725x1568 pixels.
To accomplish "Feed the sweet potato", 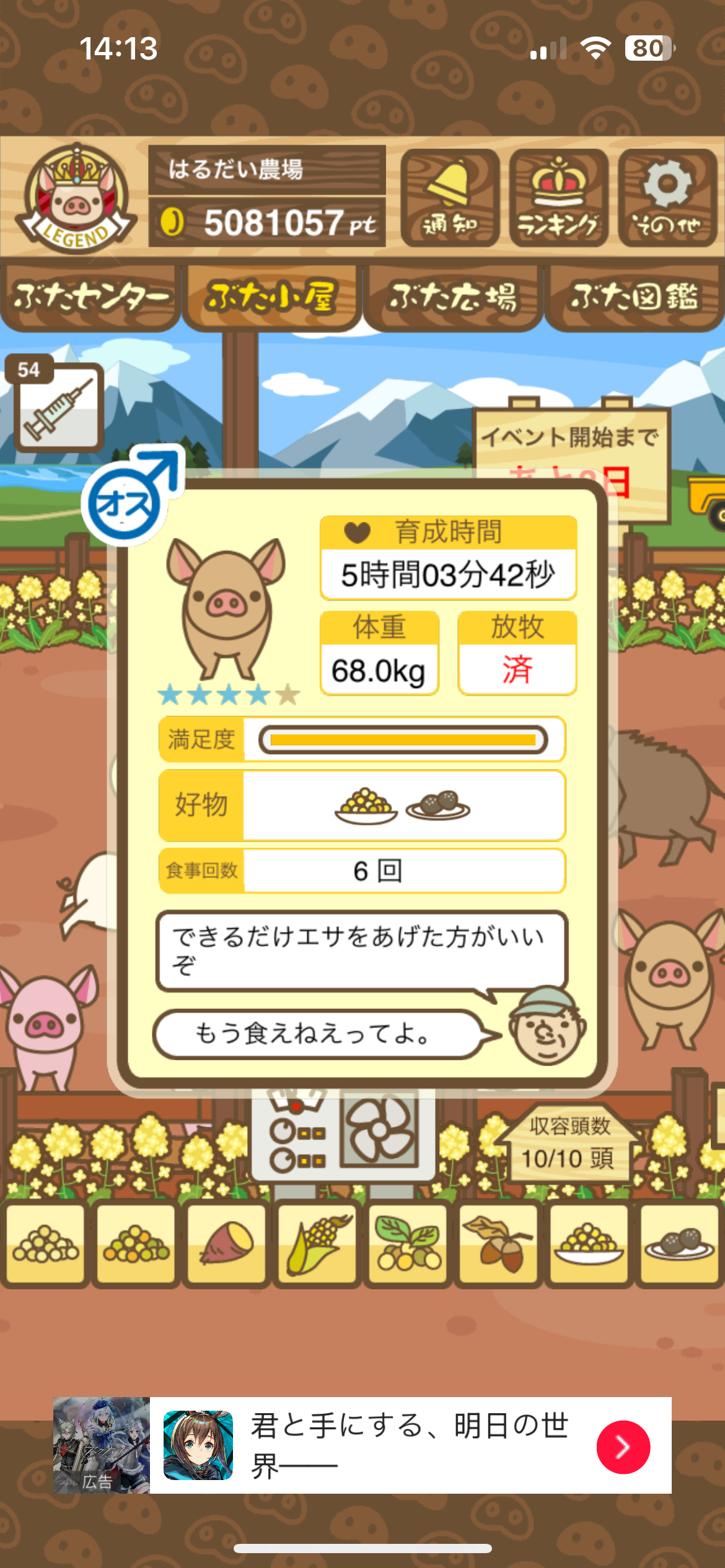I will [227, 1243].
